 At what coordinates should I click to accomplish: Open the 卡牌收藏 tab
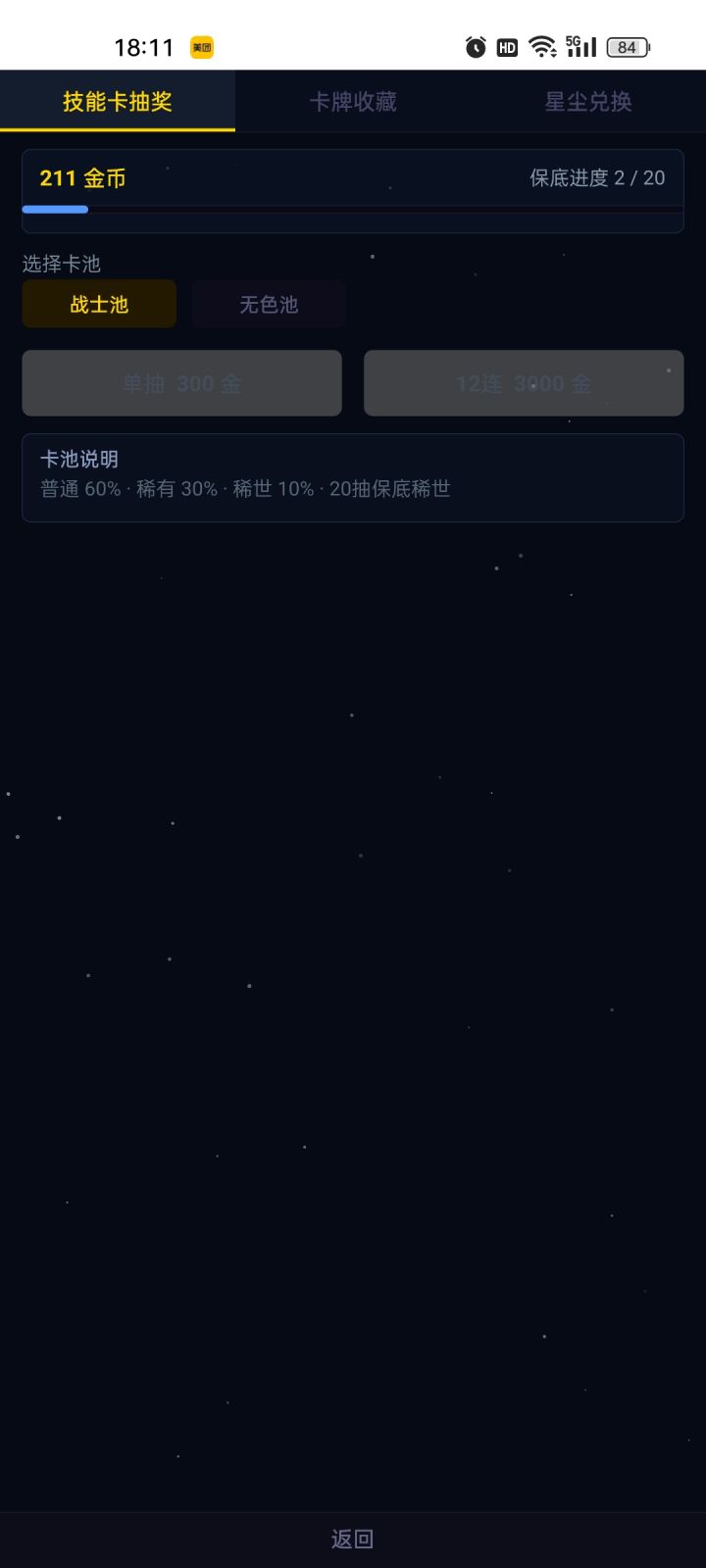pos(353,100)
